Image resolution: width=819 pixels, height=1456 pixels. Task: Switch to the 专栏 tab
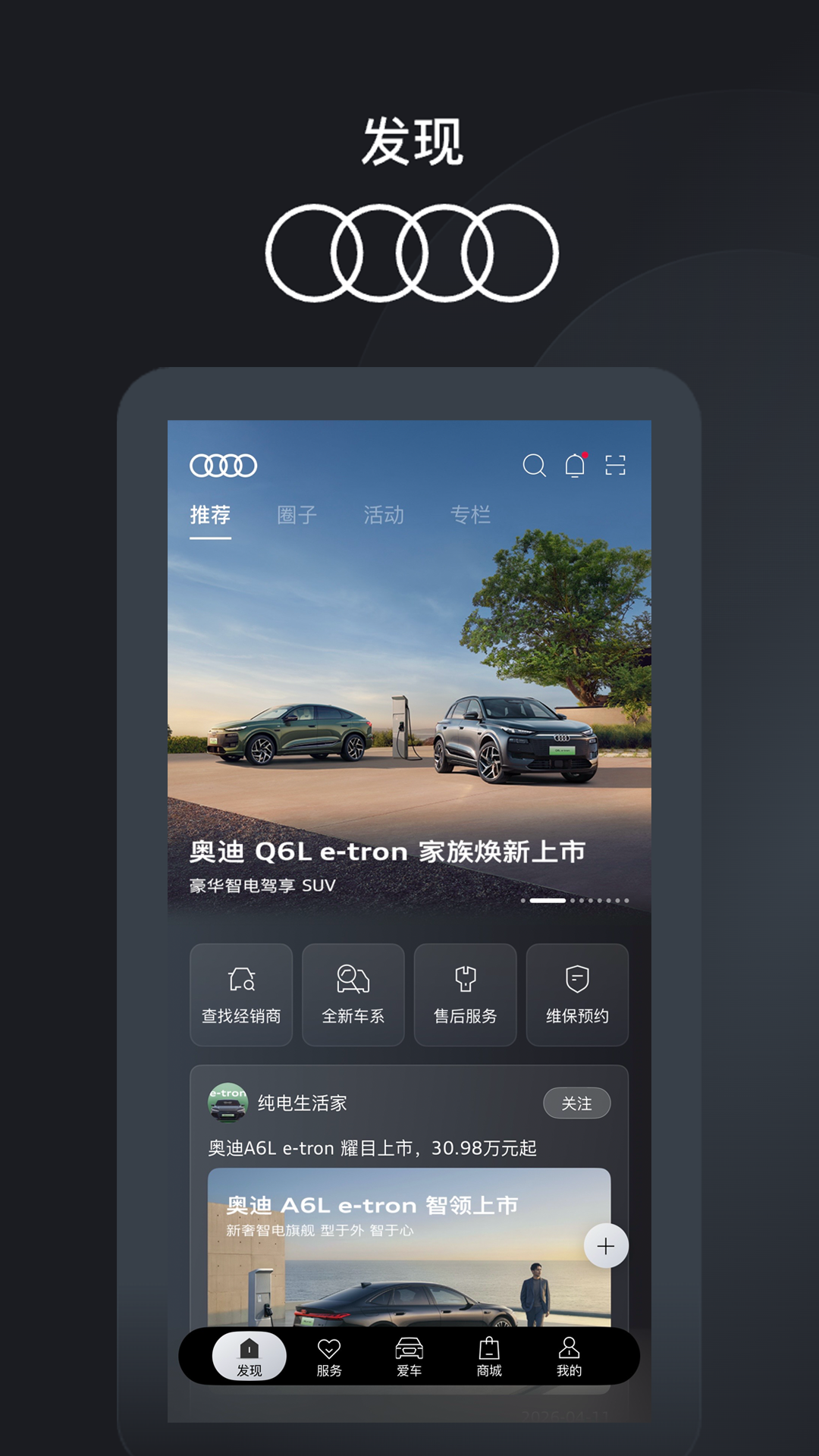[471, 515]
